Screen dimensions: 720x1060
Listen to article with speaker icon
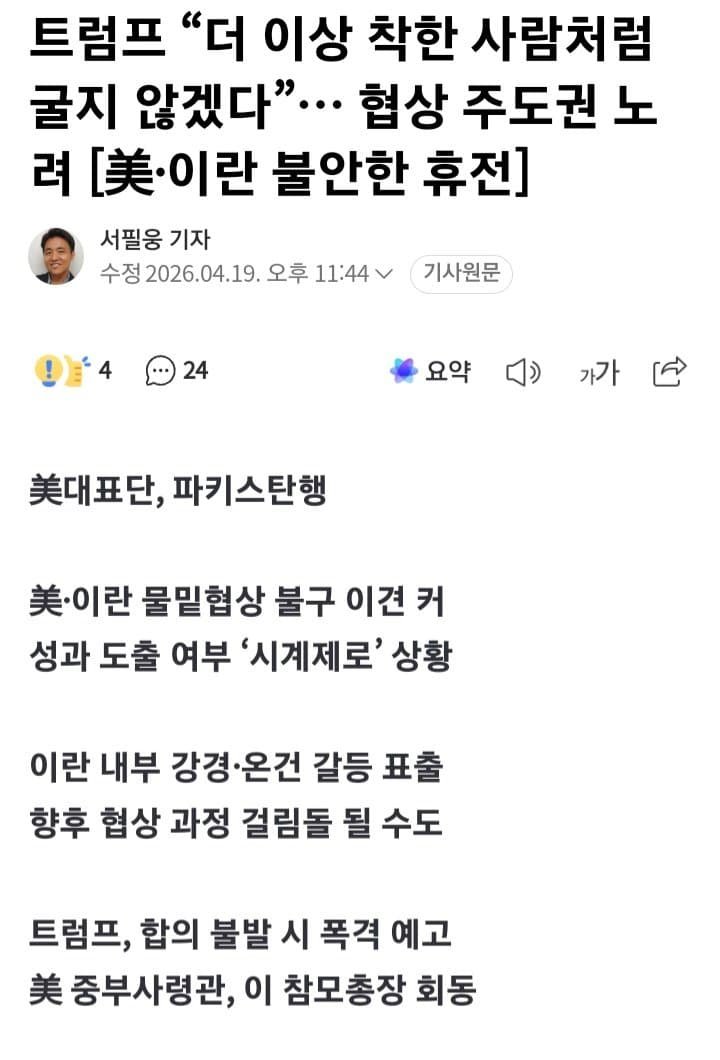pyautogui.click(x=523, y=372)
